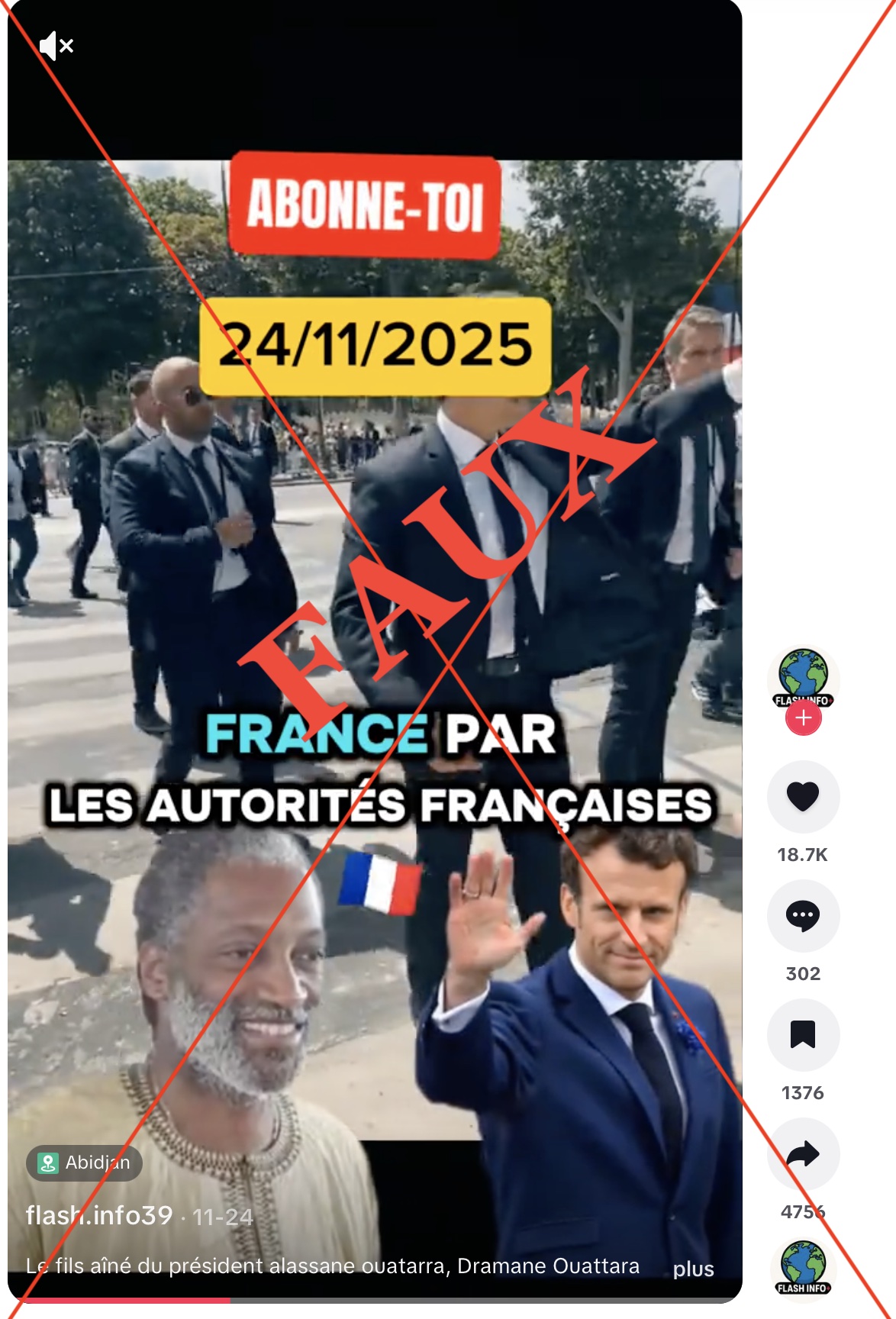Follow the Flash Info account
The image size is (896, 1319).
[803, 718]
